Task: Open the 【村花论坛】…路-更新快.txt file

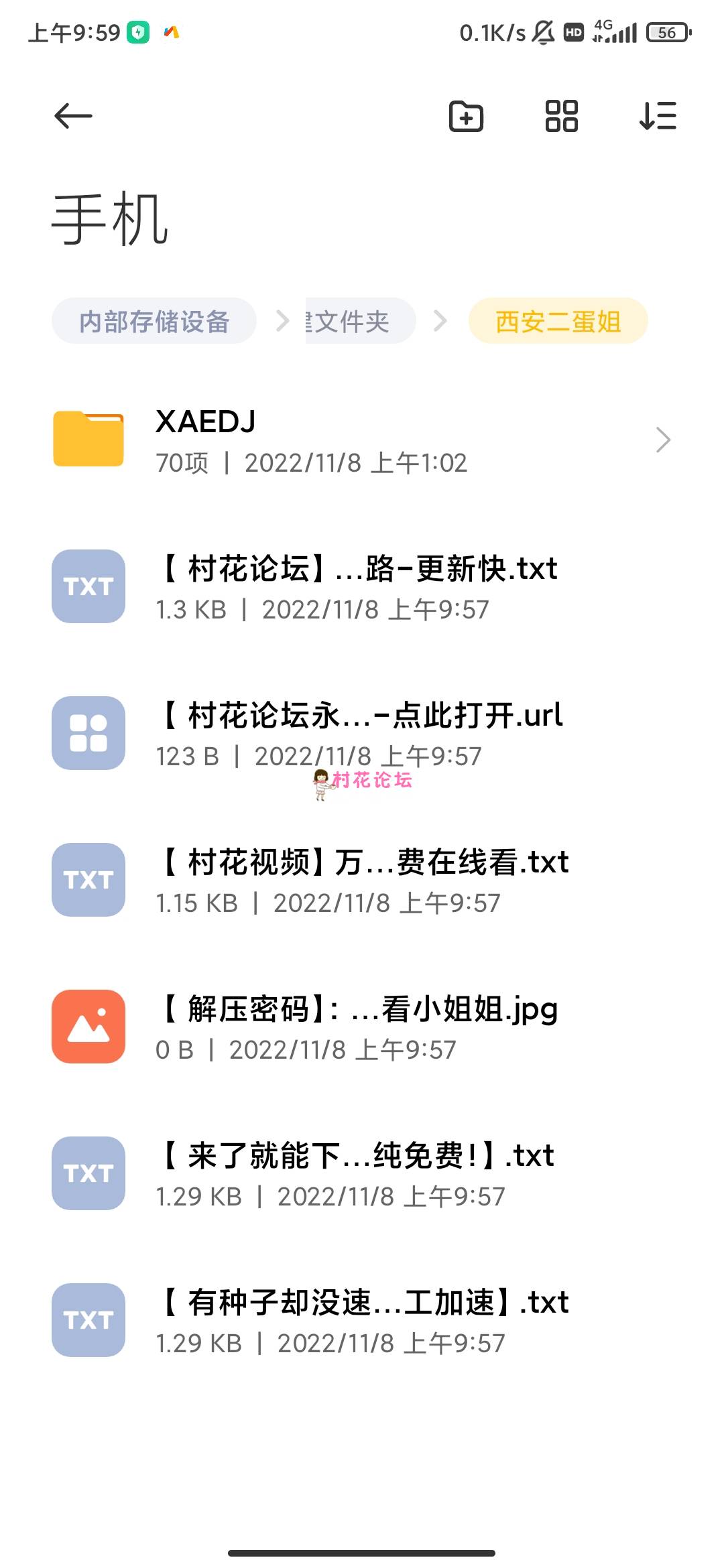Action: pos(362,587)
